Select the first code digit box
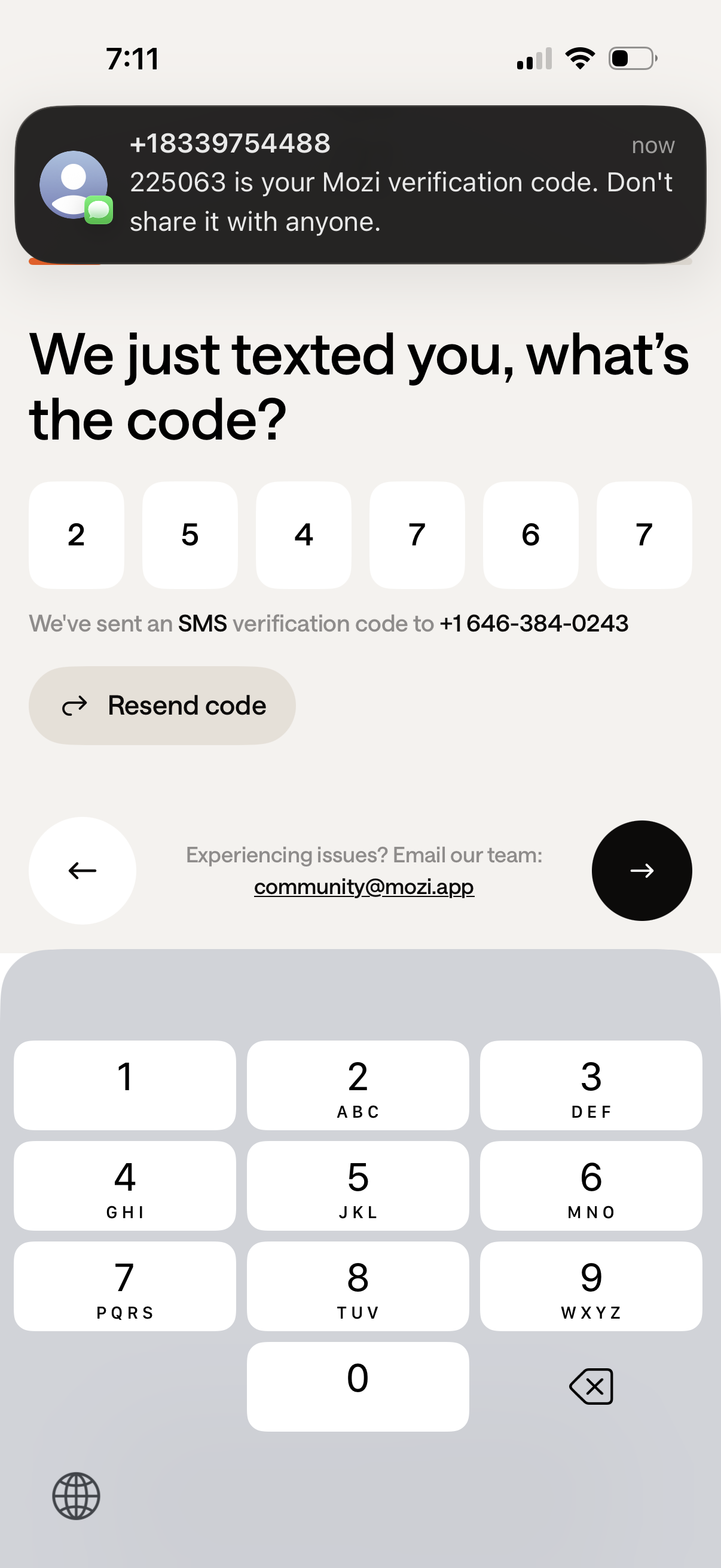Screen dimensions: 721x1568 (77, 535)
